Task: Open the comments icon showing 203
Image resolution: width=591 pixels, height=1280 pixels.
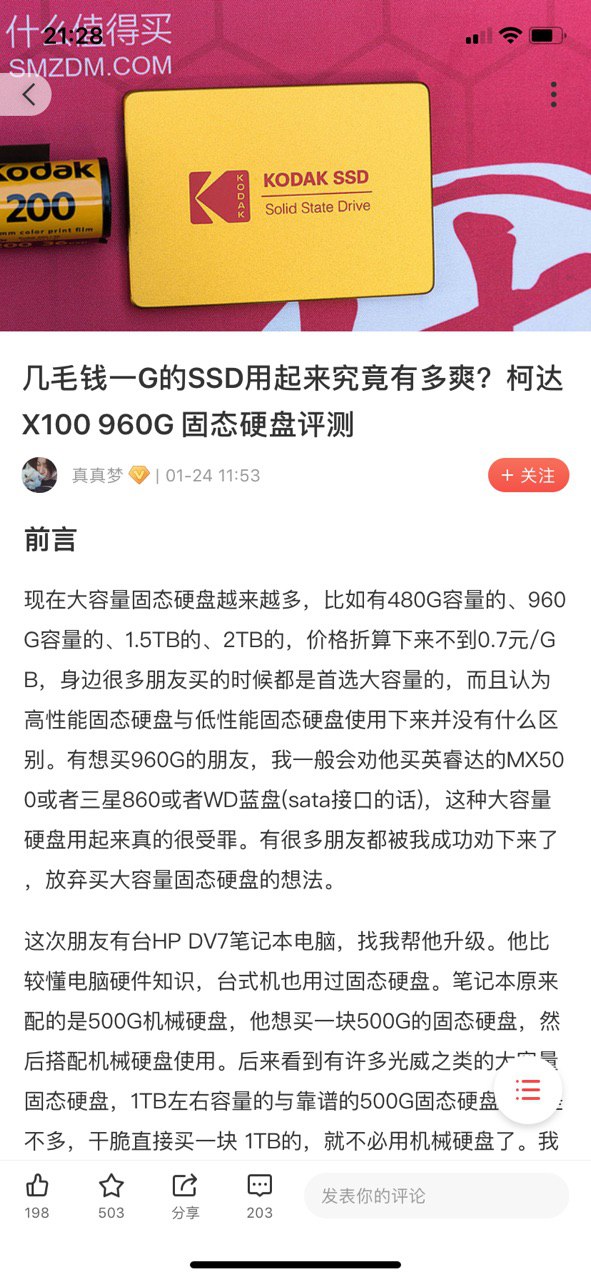Action: click(x=259, y=1196)
